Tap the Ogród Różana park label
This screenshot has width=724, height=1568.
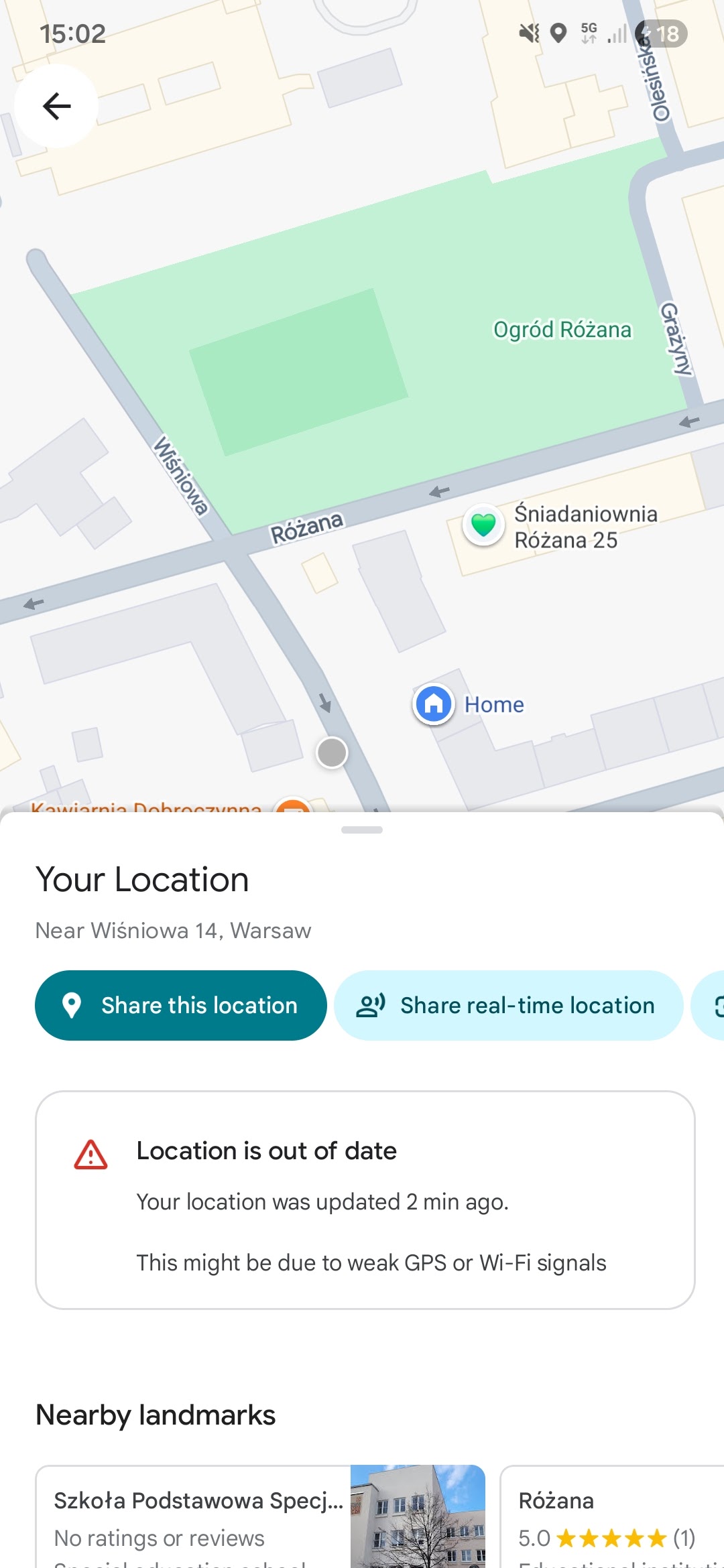pos(562,330)
